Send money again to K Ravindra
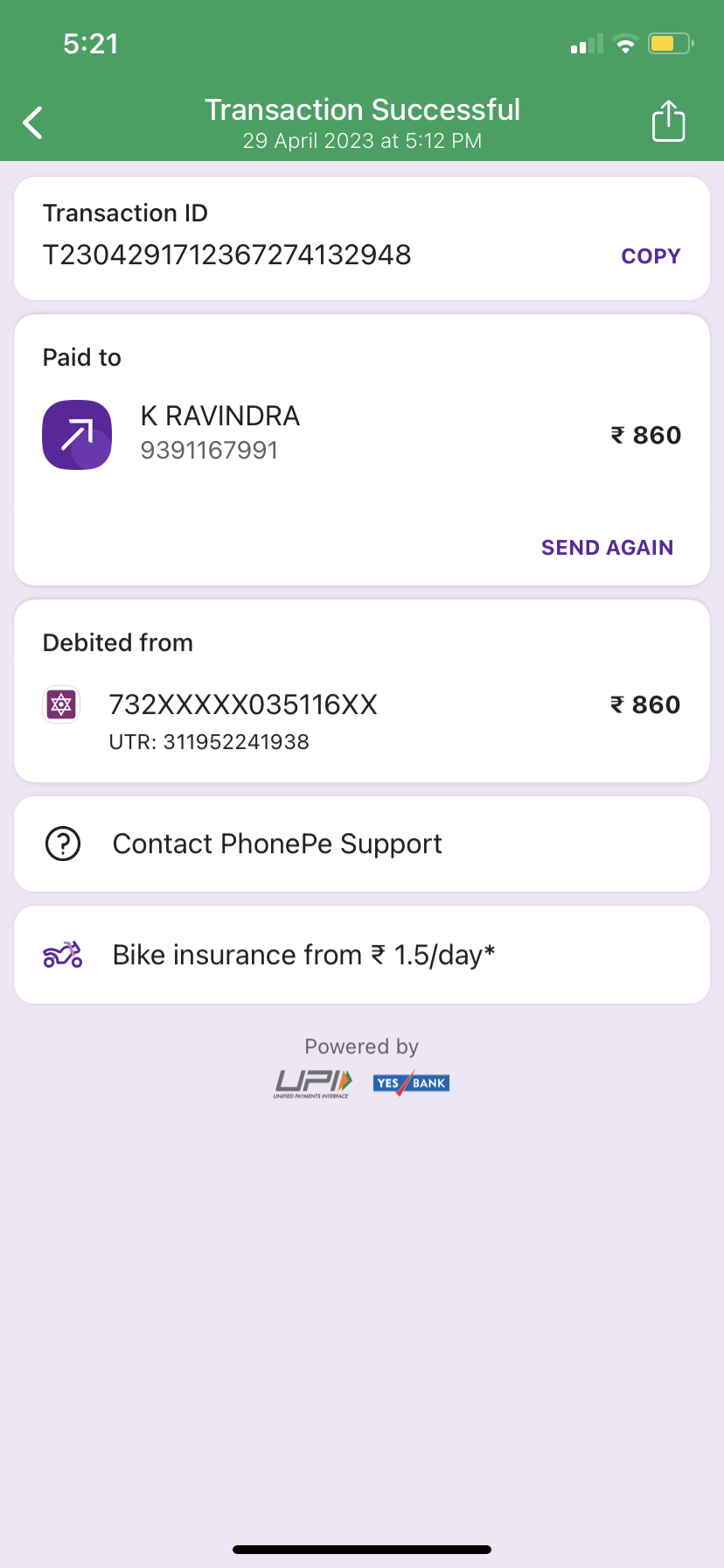Viewport: 724px width, 1568px height. coord(607,548)
